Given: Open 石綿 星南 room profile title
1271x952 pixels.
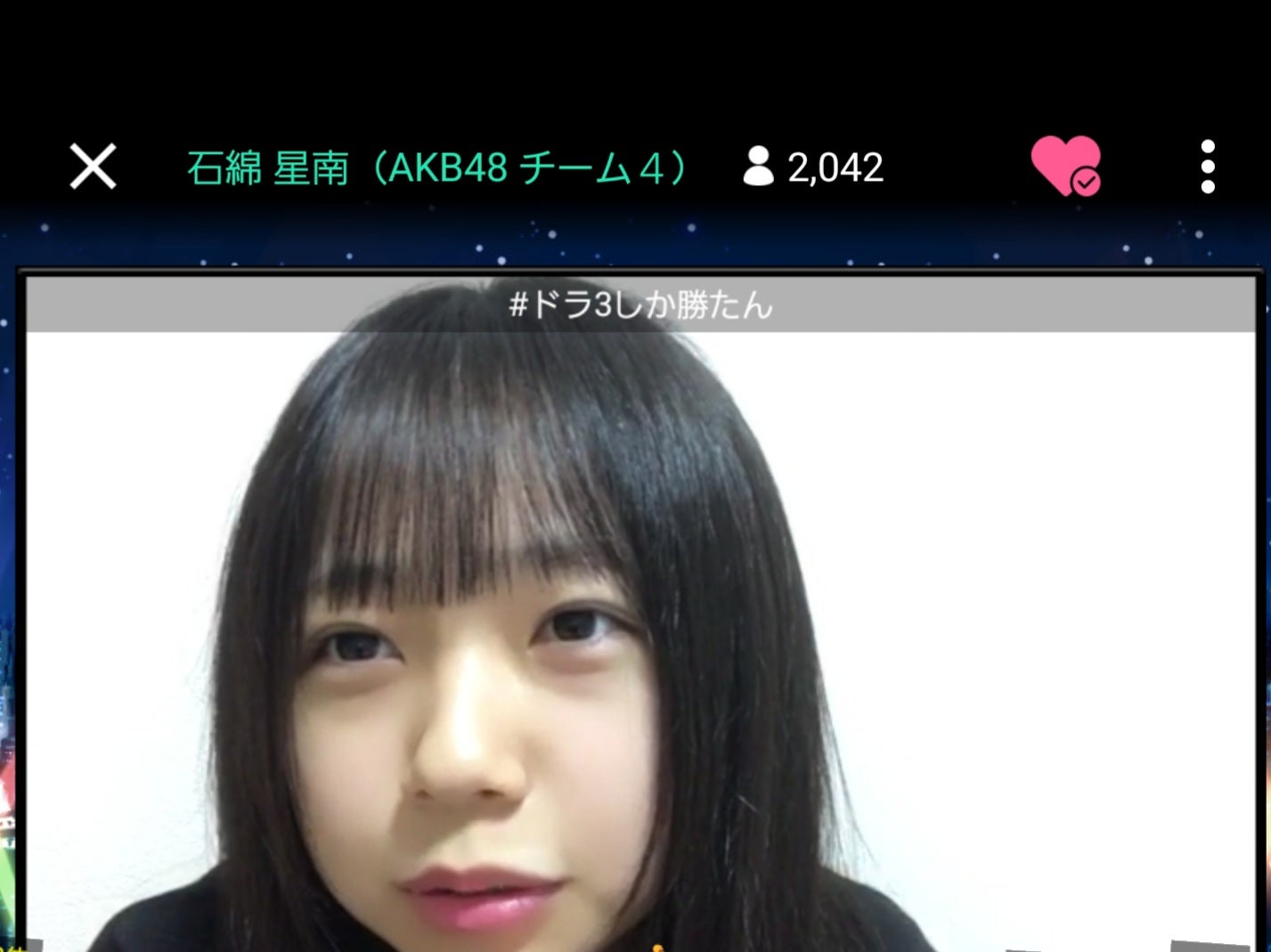Looking at the screenshot, I should tap(437, 167).
